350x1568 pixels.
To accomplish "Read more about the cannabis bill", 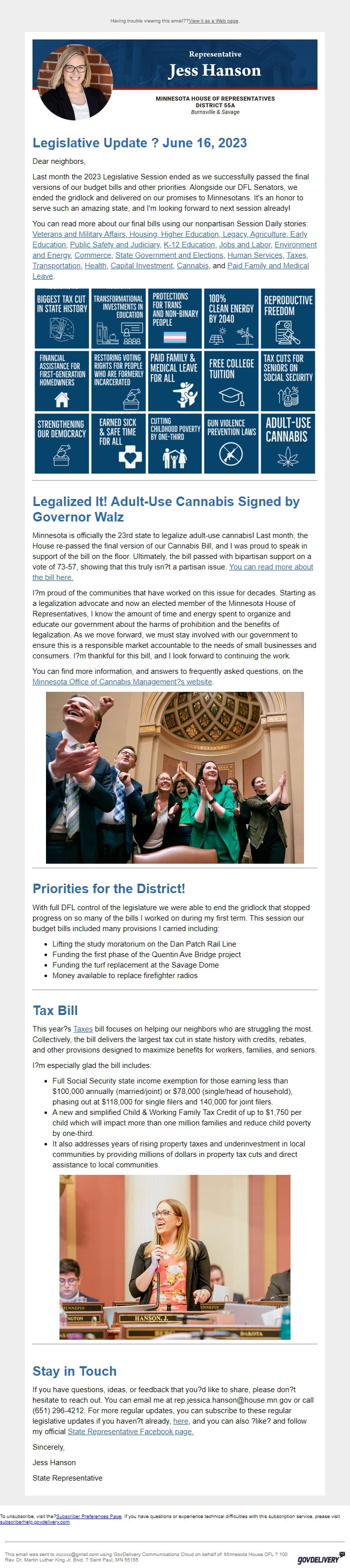I will 270,566.
